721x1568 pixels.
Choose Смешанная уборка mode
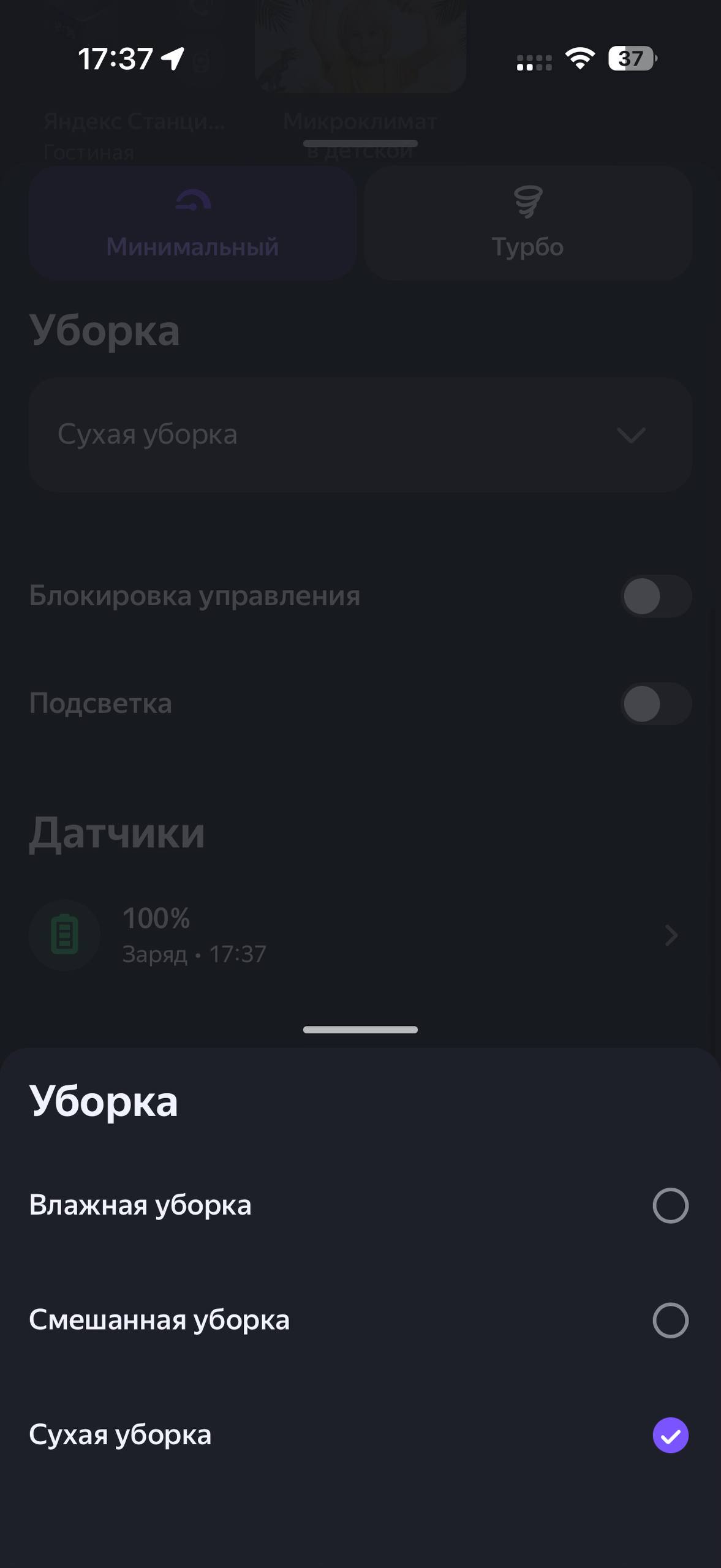(670, 1320)
